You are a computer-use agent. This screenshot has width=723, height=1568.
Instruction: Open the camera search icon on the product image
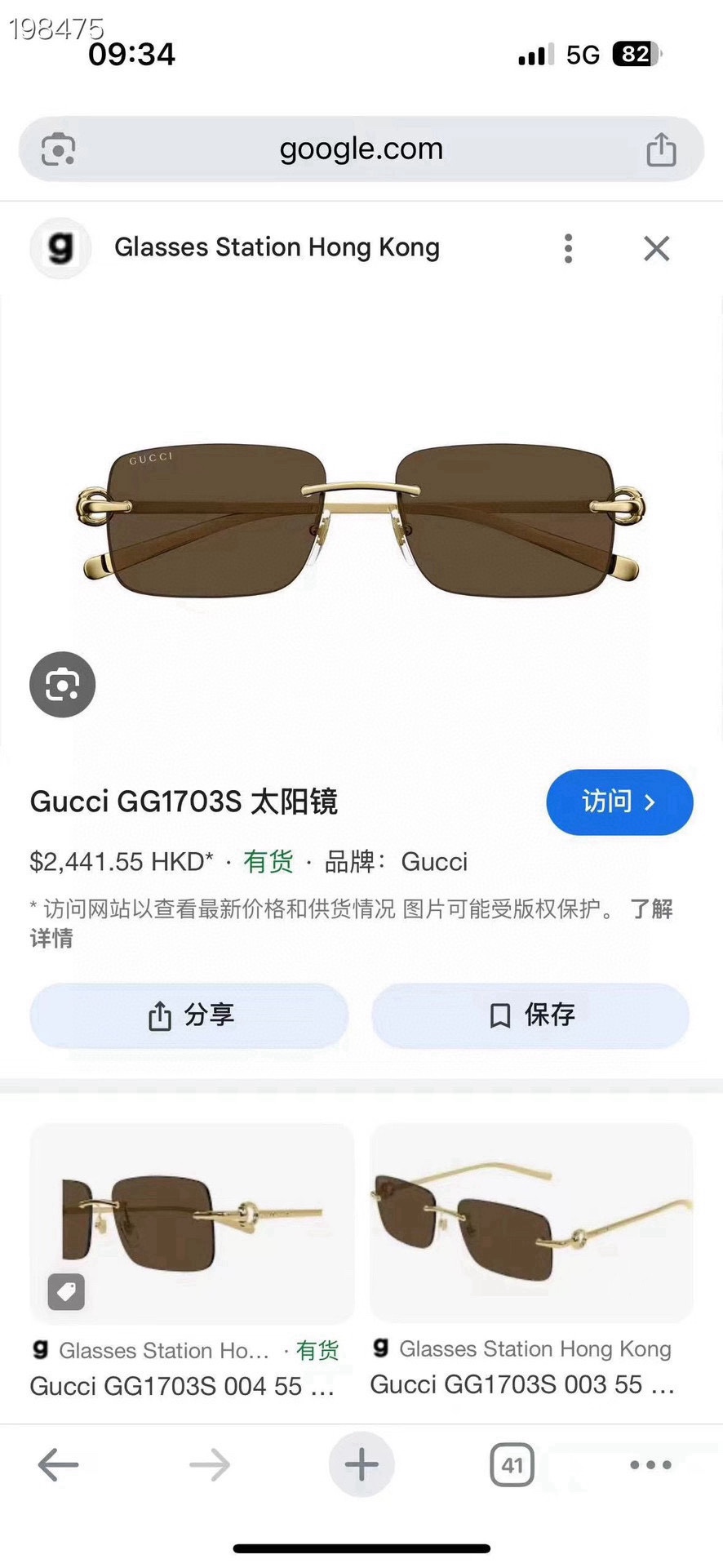[62, 685]
